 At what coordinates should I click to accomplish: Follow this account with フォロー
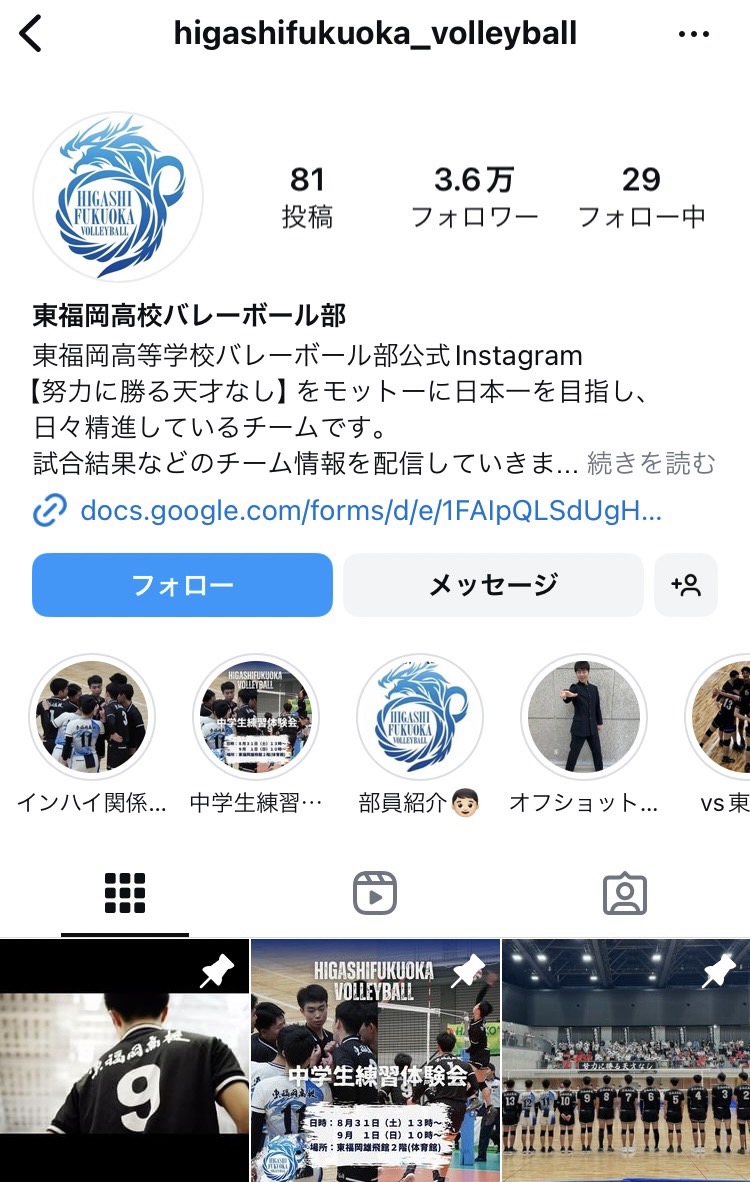(182, 585)
